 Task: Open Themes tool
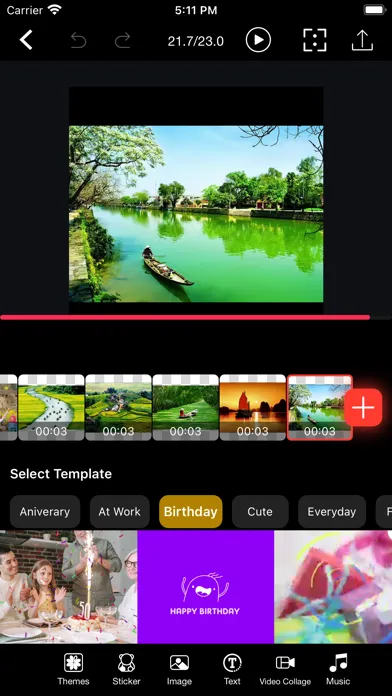coord(73,669)
